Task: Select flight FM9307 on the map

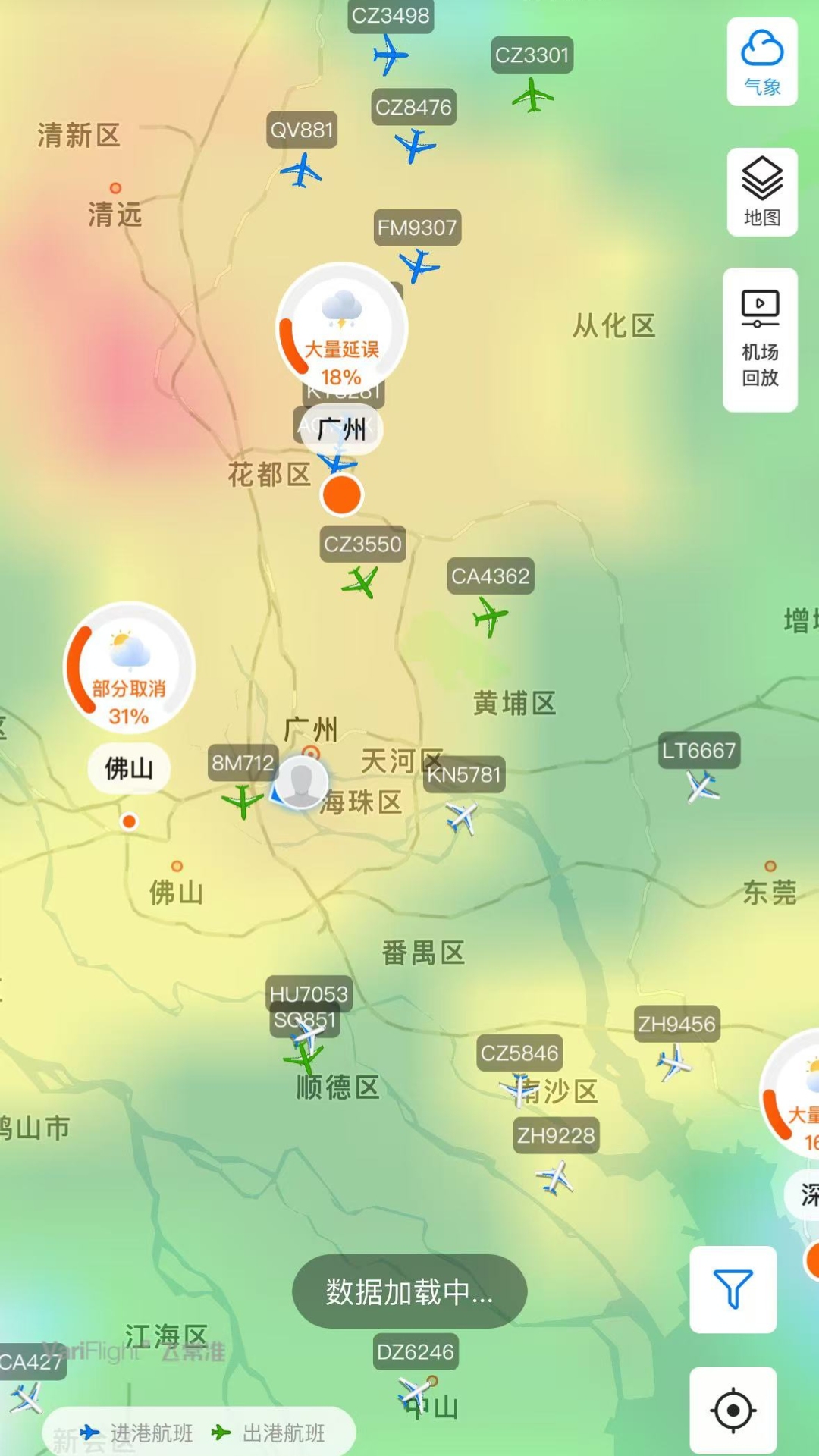Action: click(419, 265)
